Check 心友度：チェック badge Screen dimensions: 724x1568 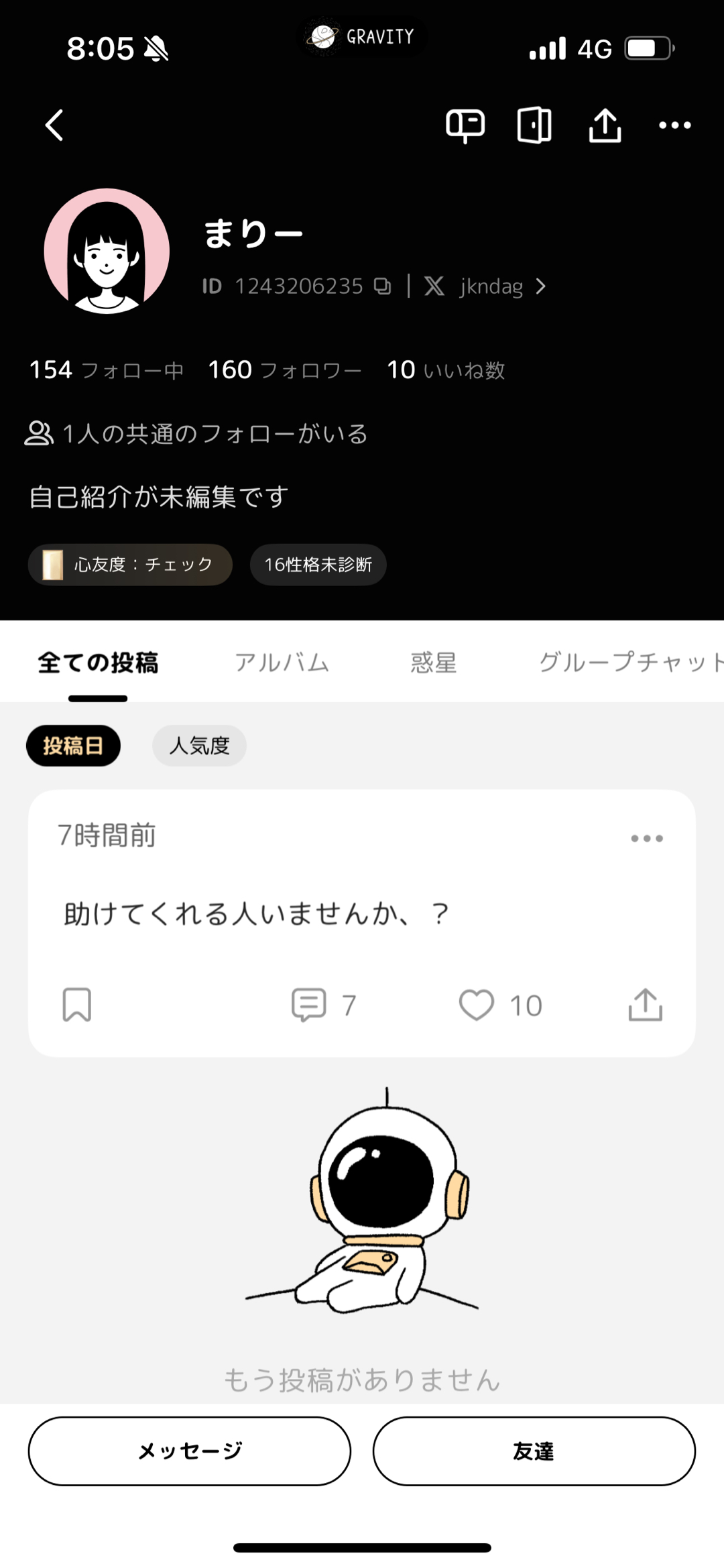130,565
